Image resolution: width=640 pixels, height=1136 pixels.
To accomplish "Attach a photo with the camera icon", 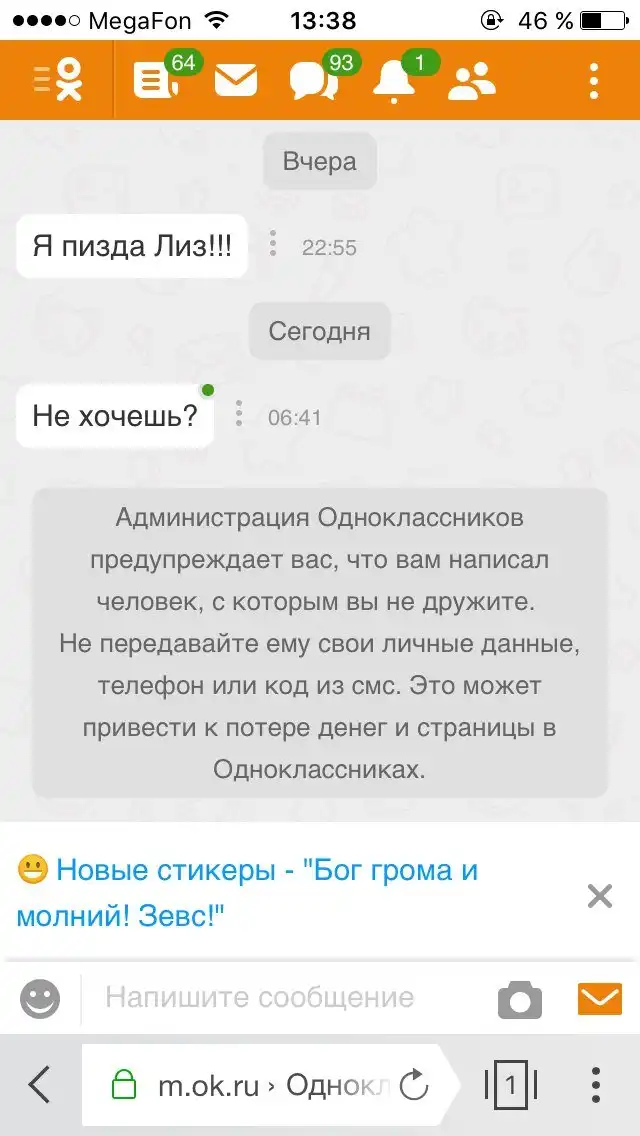I will click(520, 998).
